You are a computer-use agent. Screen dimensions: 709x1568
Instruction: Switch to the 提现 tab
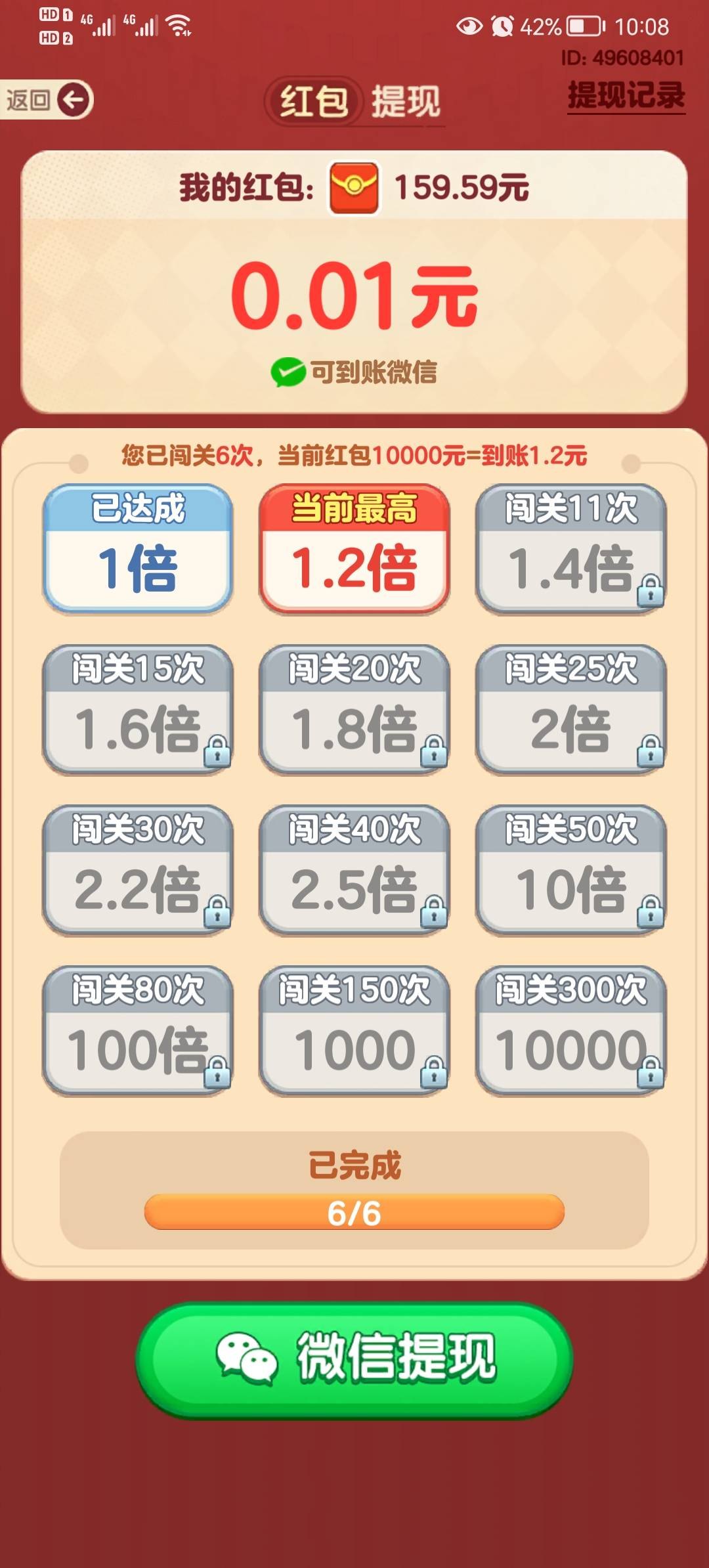tap(406, 102)
